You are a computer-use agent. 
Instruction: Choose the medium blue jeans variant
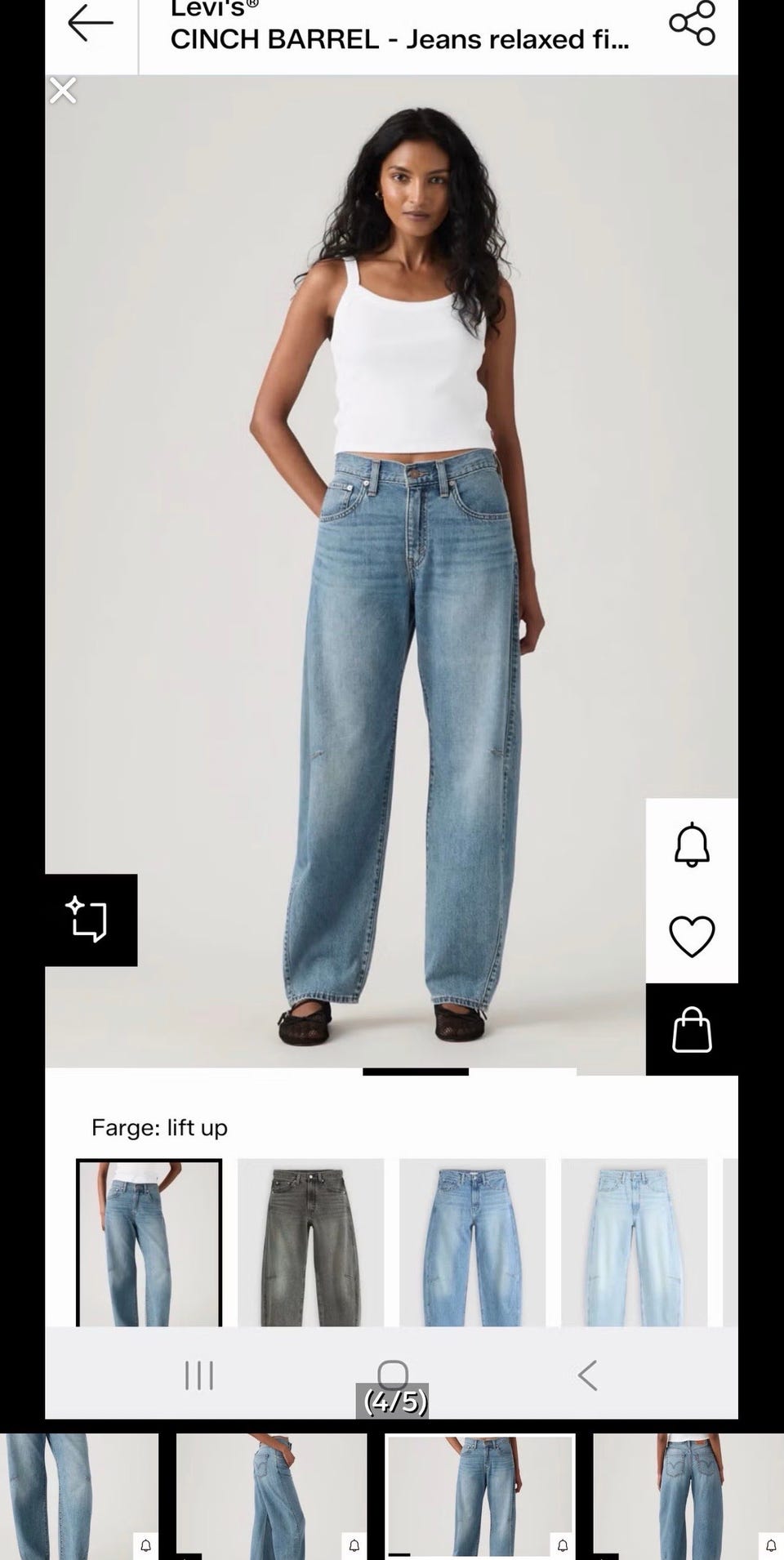(x=472, y=1241)
